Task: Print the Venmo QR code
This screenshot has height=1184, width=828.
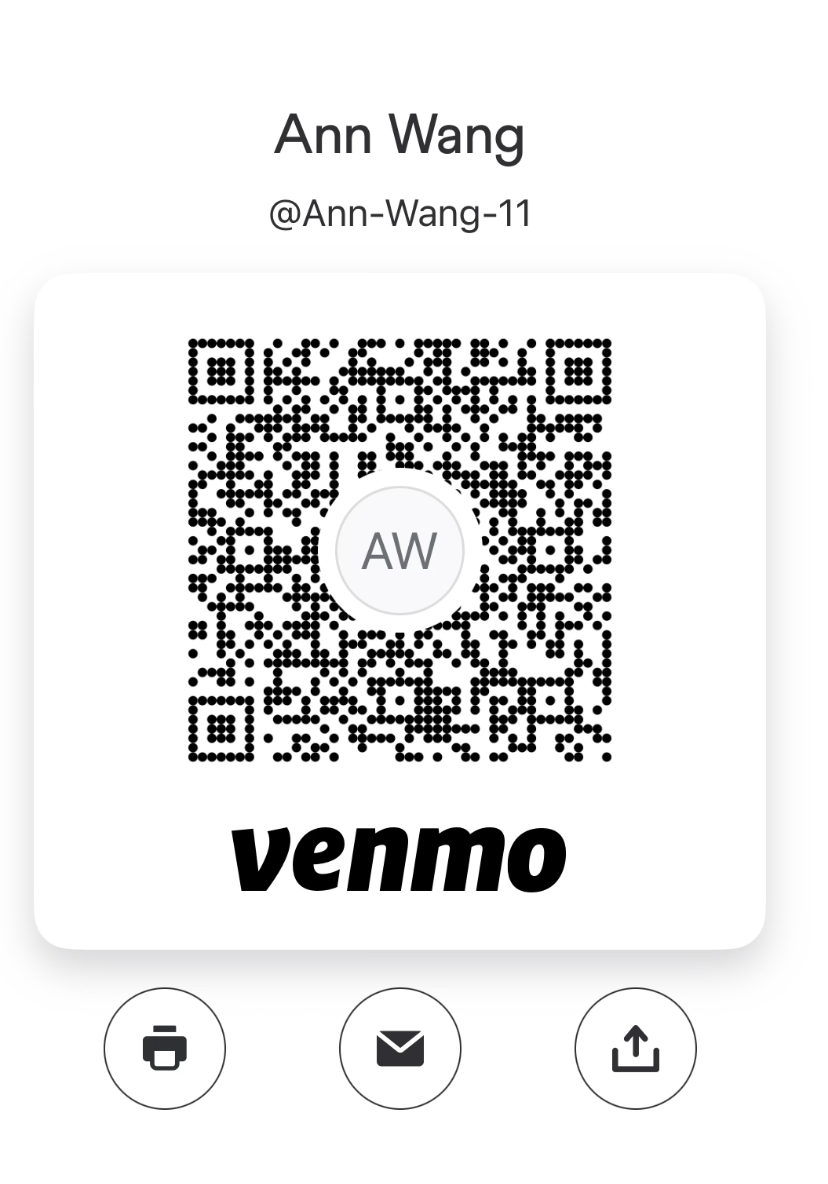Action: (165, 1049)
